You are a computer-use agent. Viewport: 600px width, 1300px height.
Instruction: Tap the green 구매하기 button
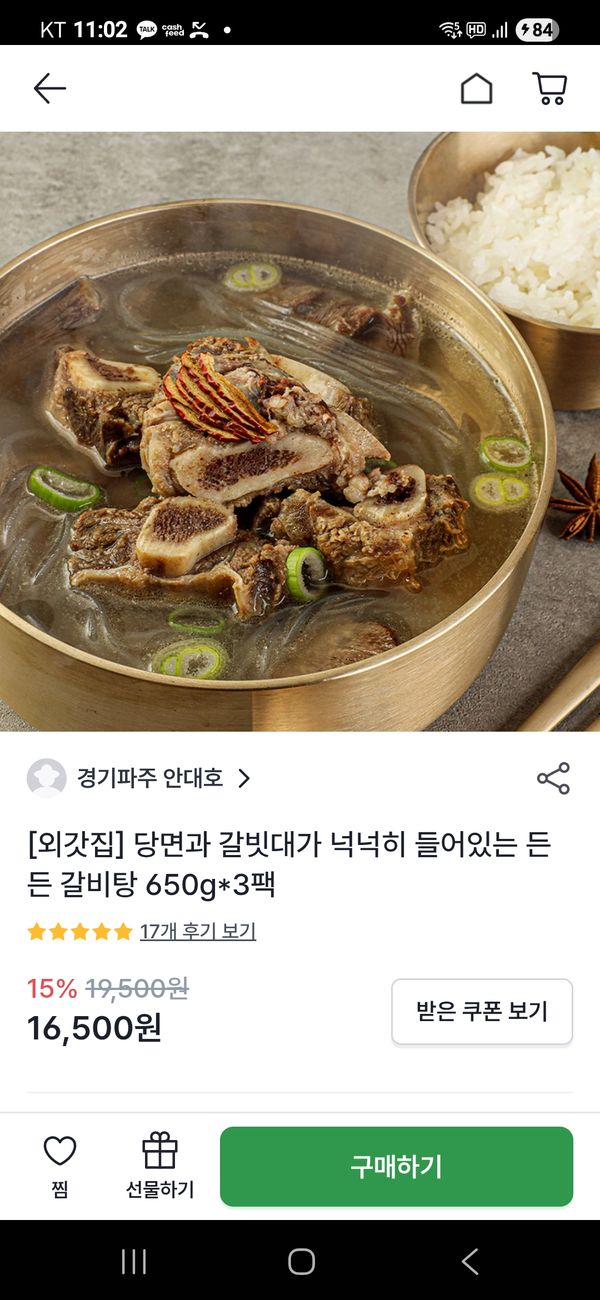pyautogui.click(x=396, y=1166)
